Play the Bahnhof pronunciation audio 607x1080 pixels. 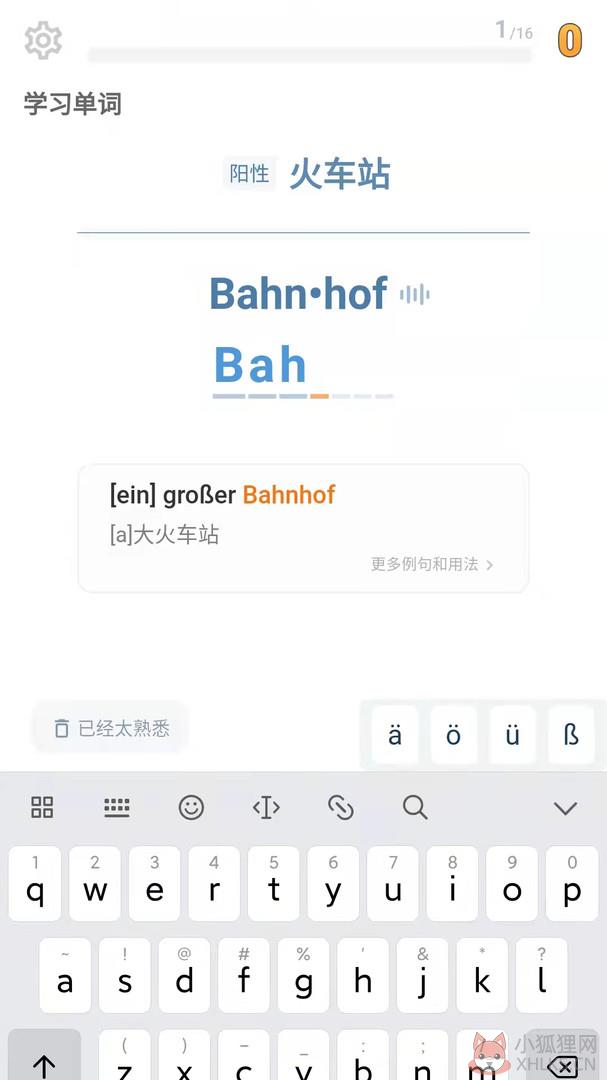(415, 295)
